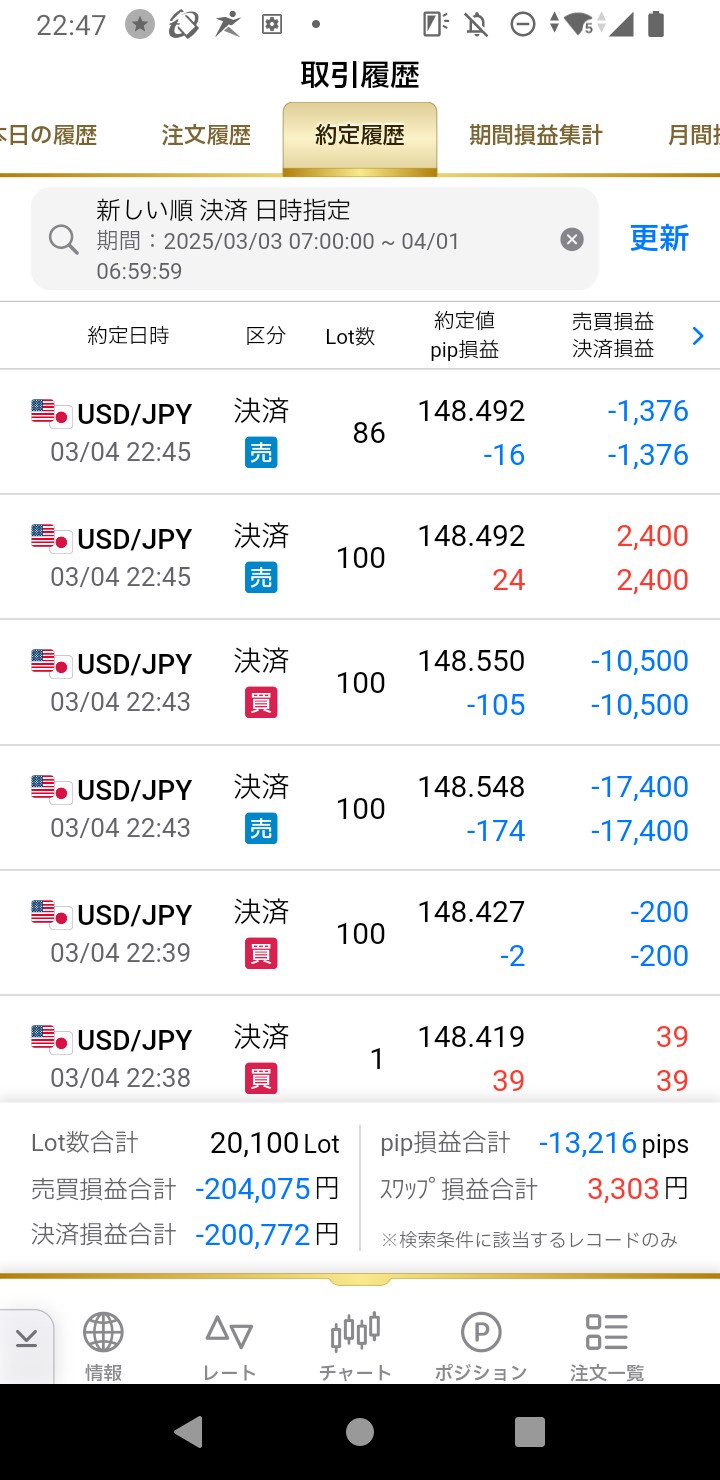View the ポジション screen
This screenshot has width=720, height=1480.
point(481,1346)
